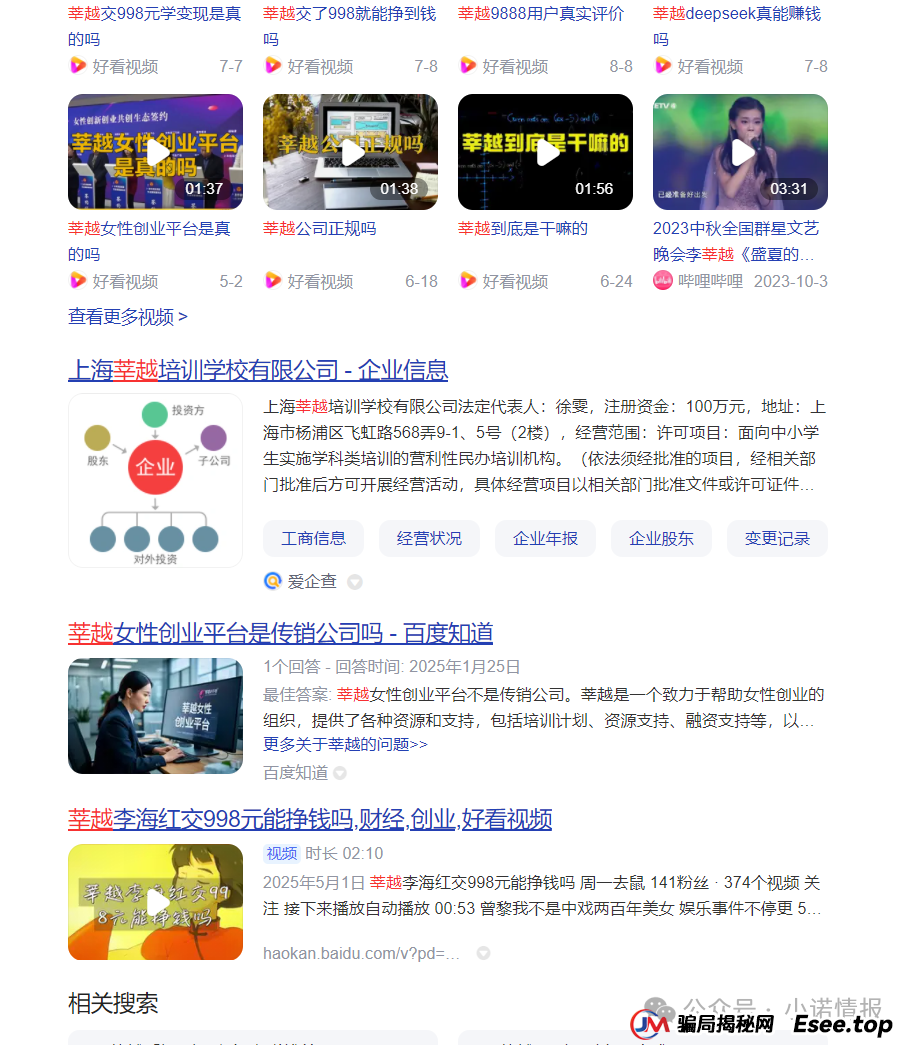Expand the arrow next to haokan.baidu.com source
911x1045 pixels.
click(x=483, y=954)
